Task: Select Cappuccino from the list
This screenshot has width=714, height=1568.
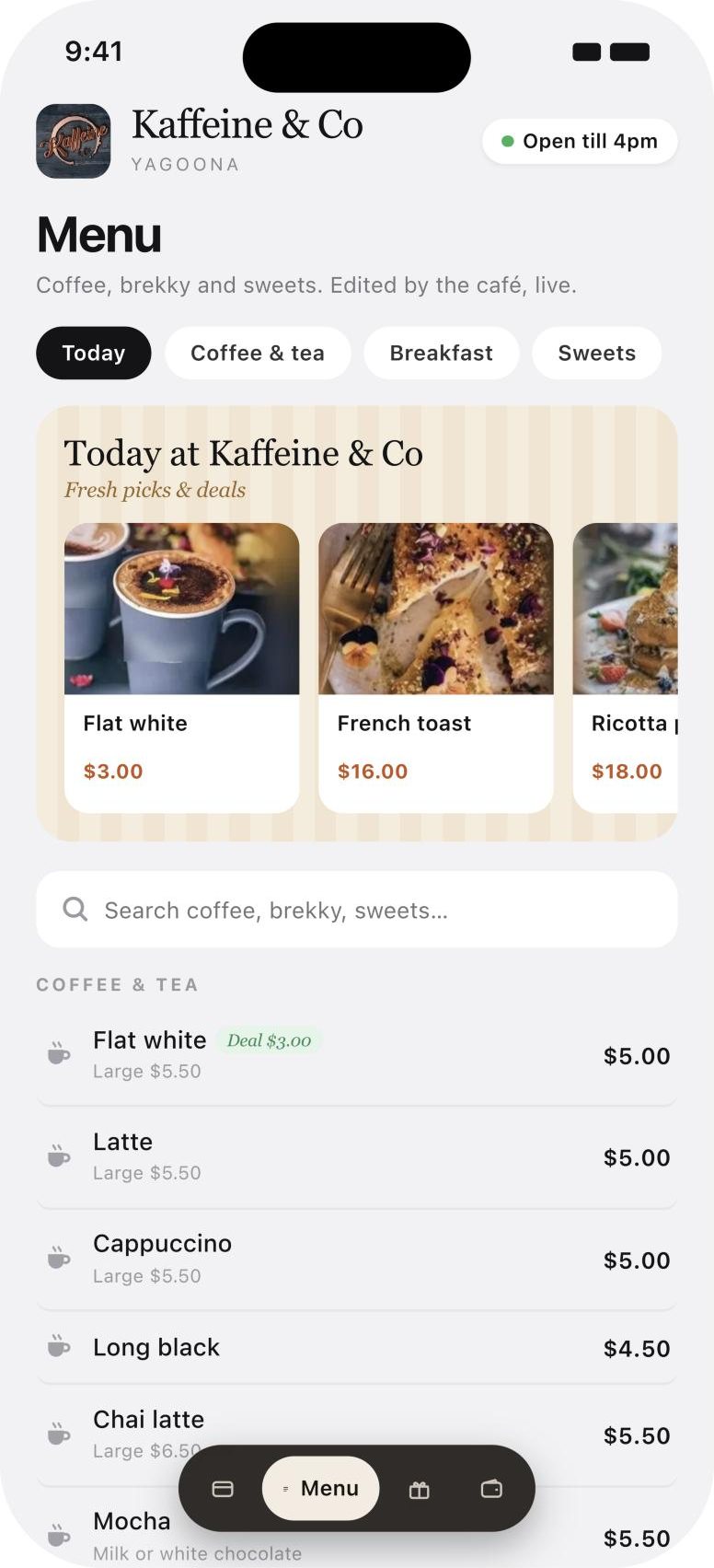Action: (x=357, y=1260)
